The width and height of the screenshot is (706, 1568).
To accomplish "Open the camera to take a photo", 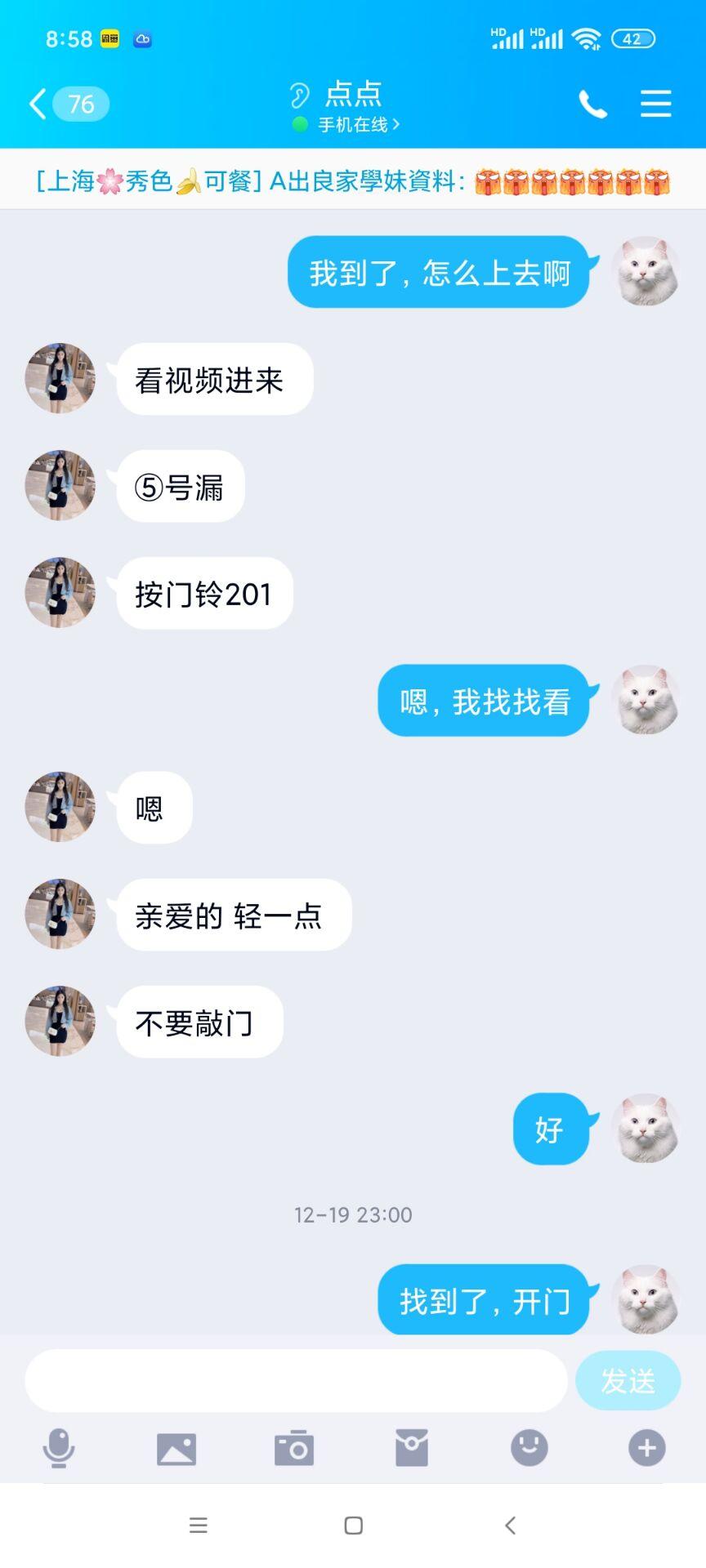I will tap(294, 1447).
